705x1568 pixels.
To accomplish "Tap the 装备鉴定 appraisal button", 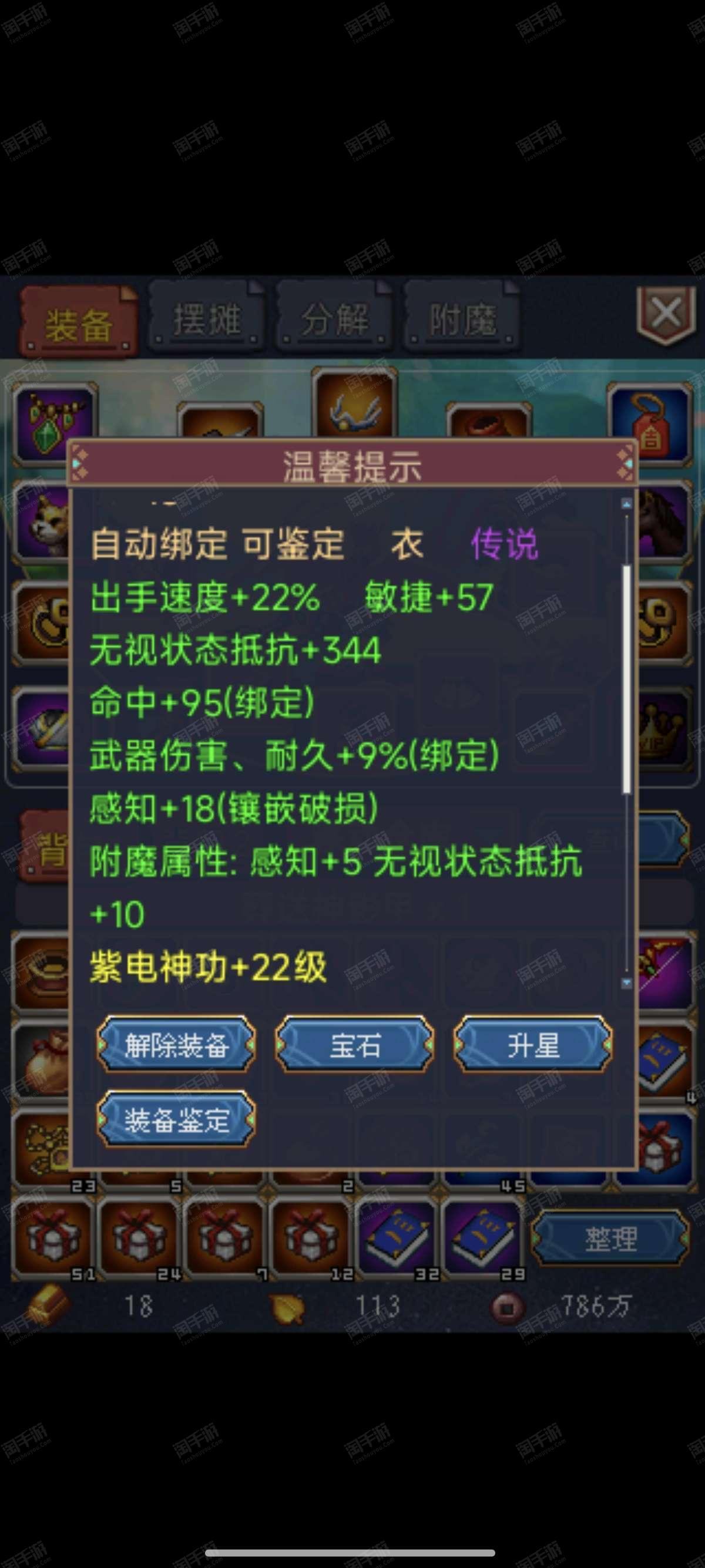I will [x=176, y=1120].
